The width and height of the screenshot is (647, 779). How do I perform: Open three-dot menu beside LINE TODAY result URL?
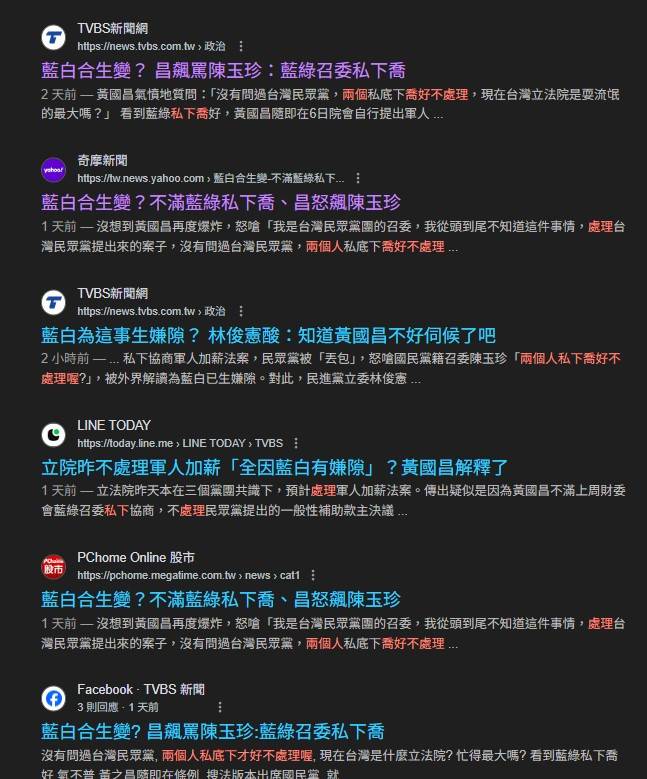coord(296,443)
